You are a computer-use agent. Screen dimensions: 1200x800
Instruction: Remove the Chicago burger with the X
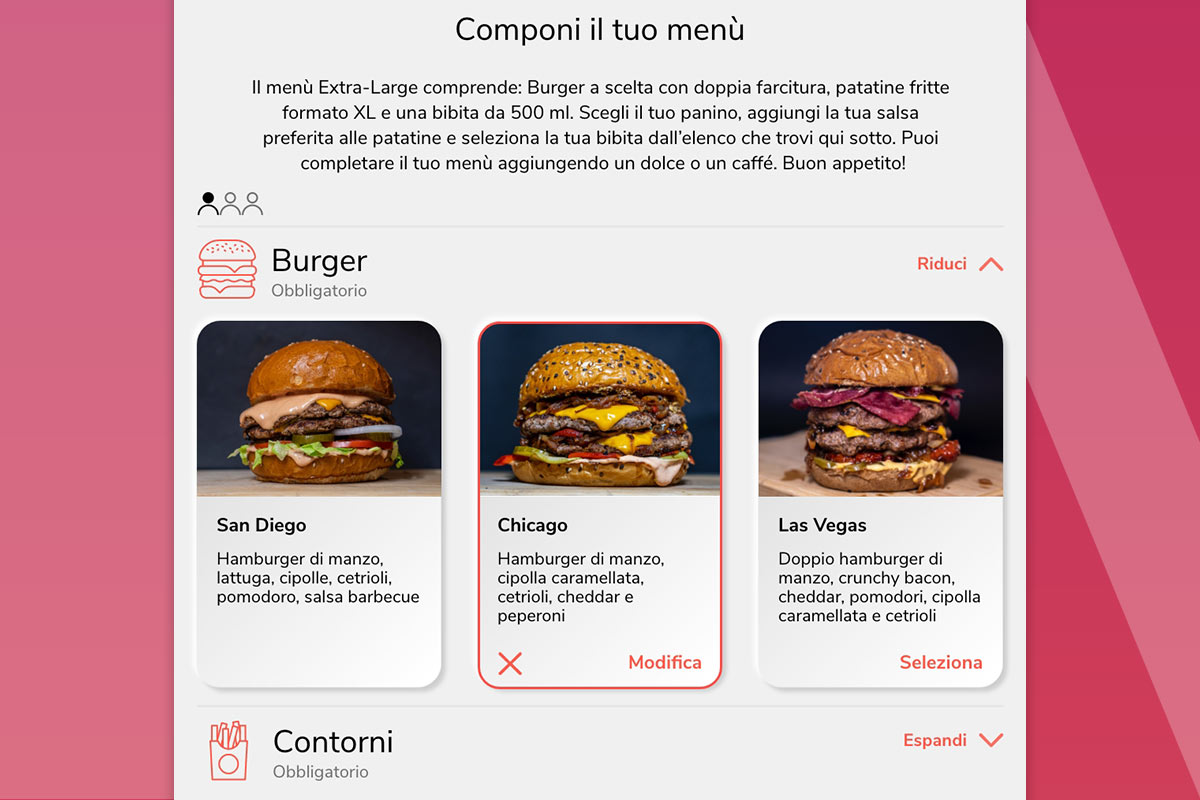click(x=510, y=663)
